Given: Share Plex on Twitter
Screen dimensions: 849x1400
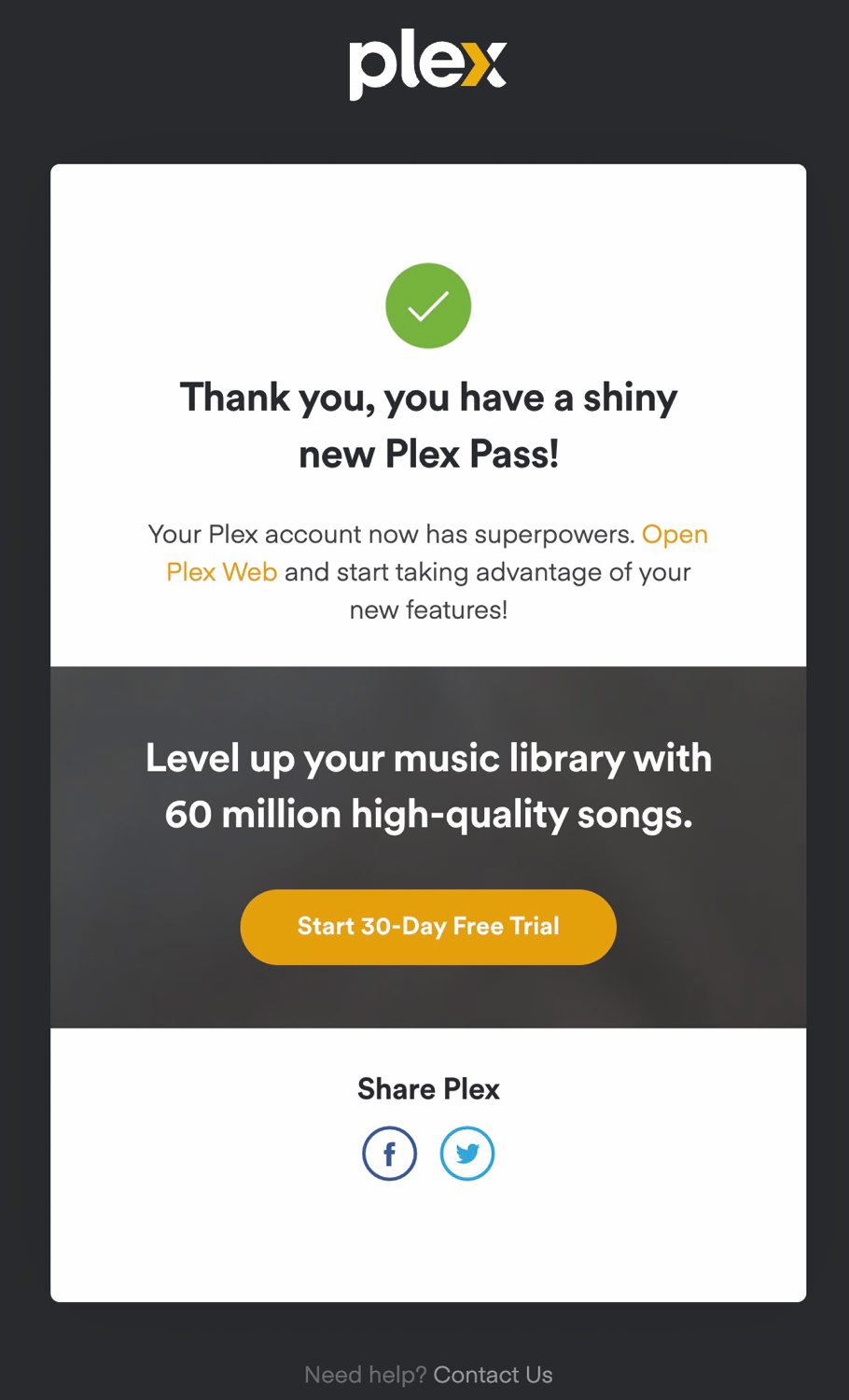Looking at the screenshot, I should pyautogui.click(x=467, y=1154).
